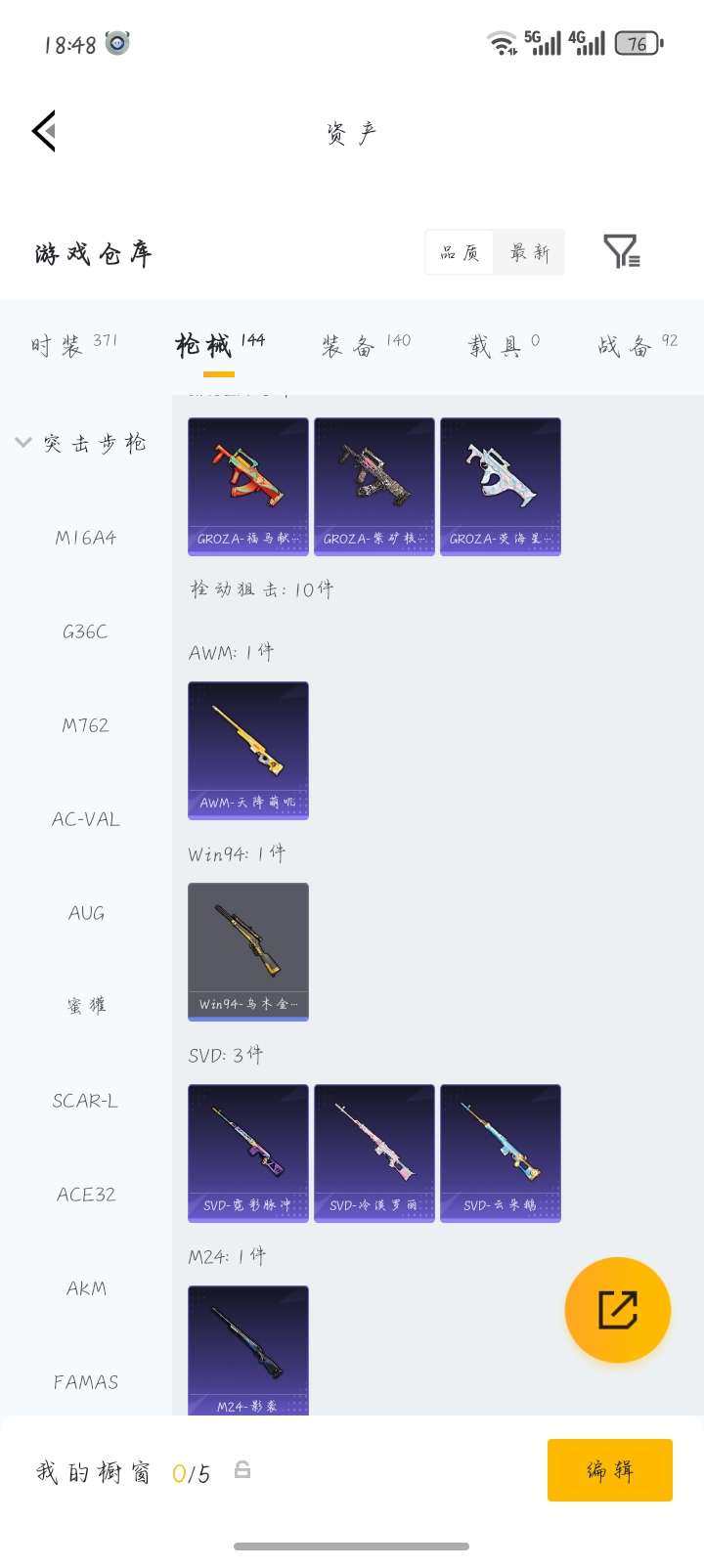Sort items by 最新

(x=529, y=253)
